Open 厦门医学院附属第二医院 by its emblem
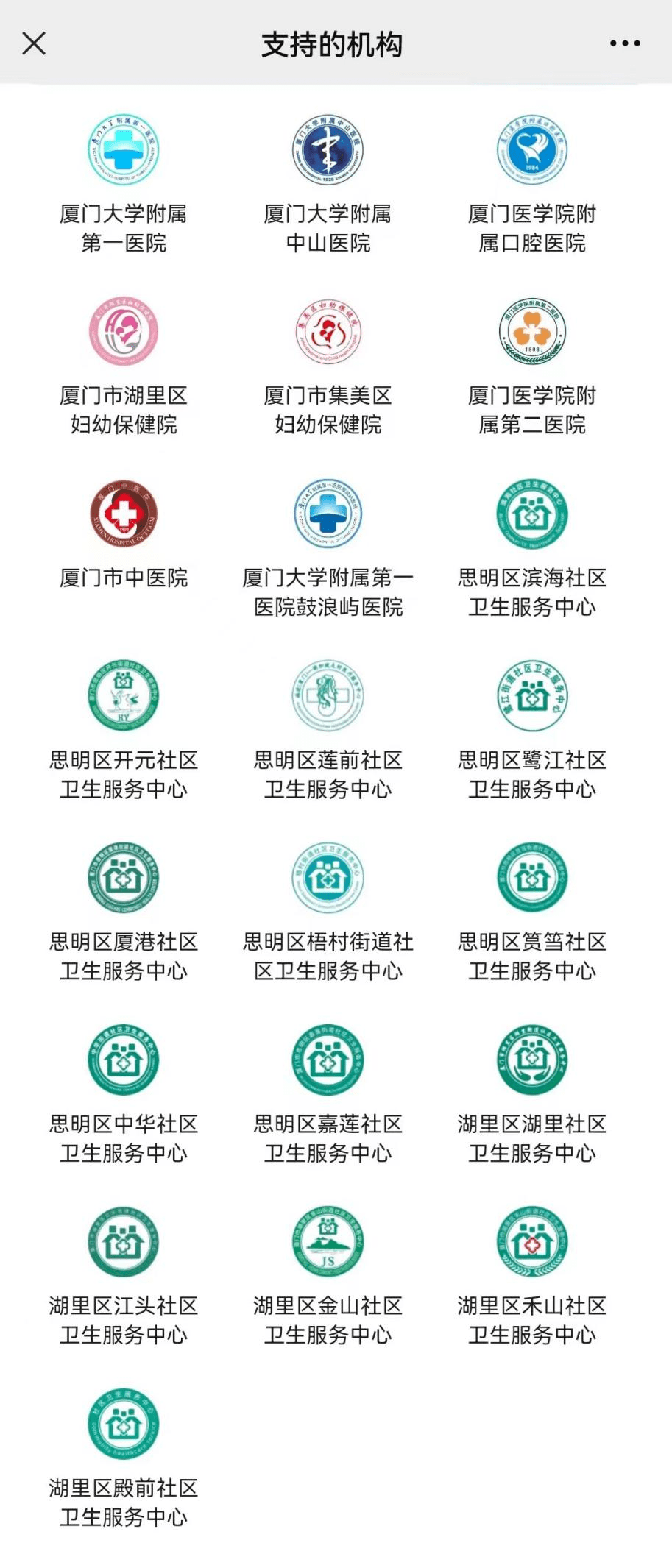The image size is (672, 1568). click(531, 333)
